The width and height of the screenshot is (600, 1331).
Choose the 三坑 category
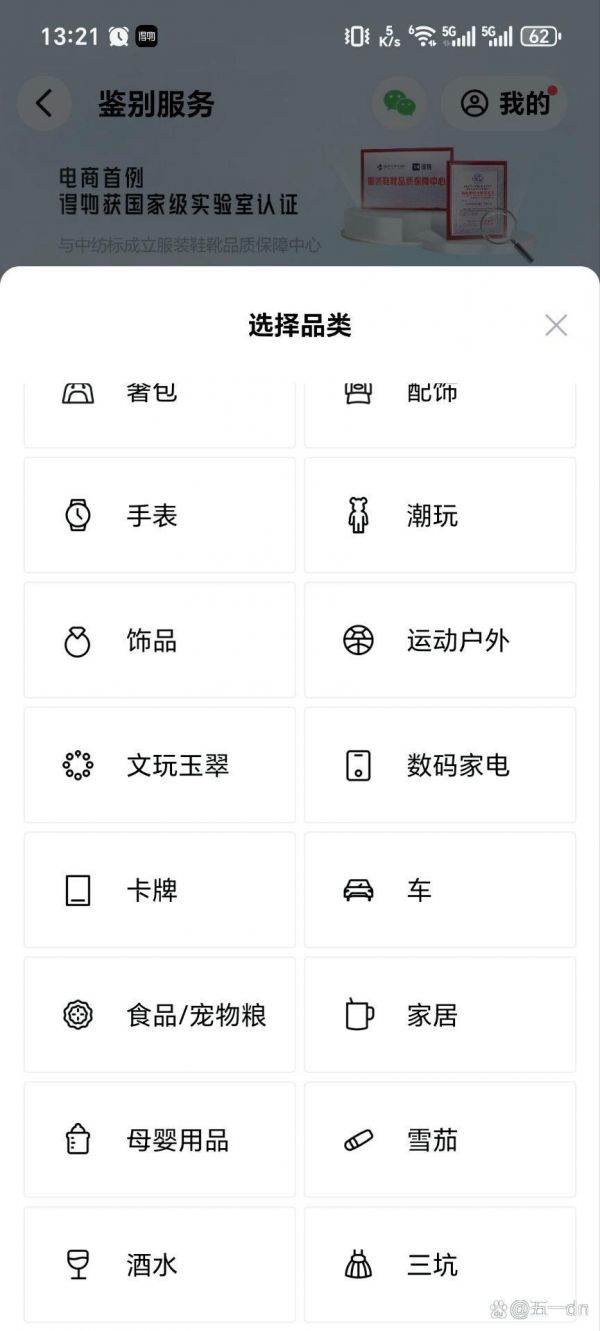click(x=440, y=1265)
